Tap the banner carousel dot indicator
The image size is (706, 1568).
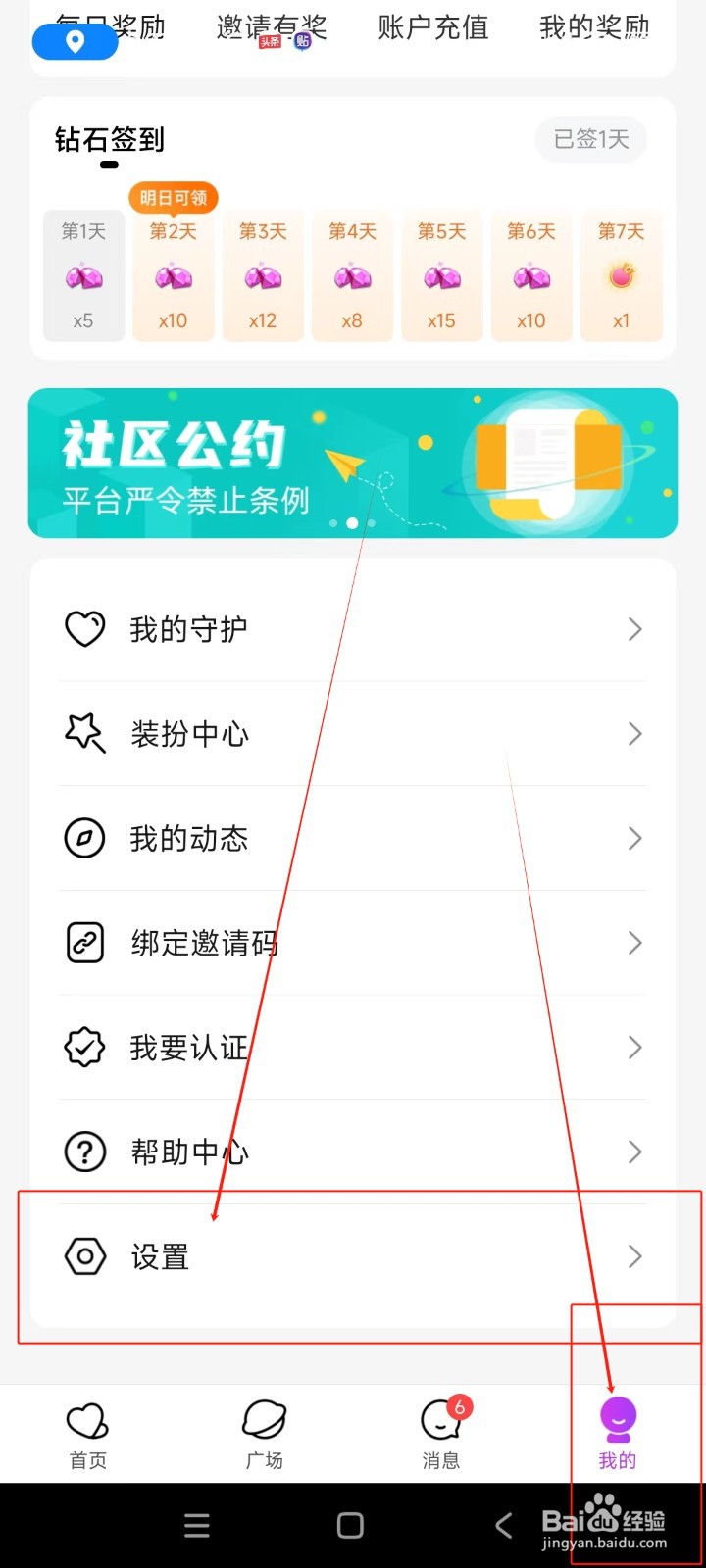(x=352, y=523)
